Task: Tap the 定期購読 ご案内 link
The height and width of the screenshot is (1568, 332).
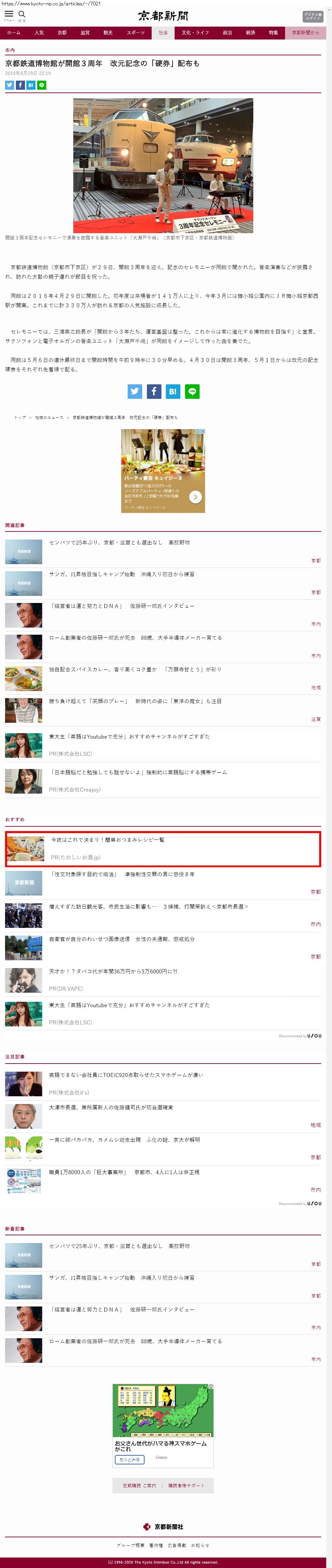Action: [x=139, y=1486]
